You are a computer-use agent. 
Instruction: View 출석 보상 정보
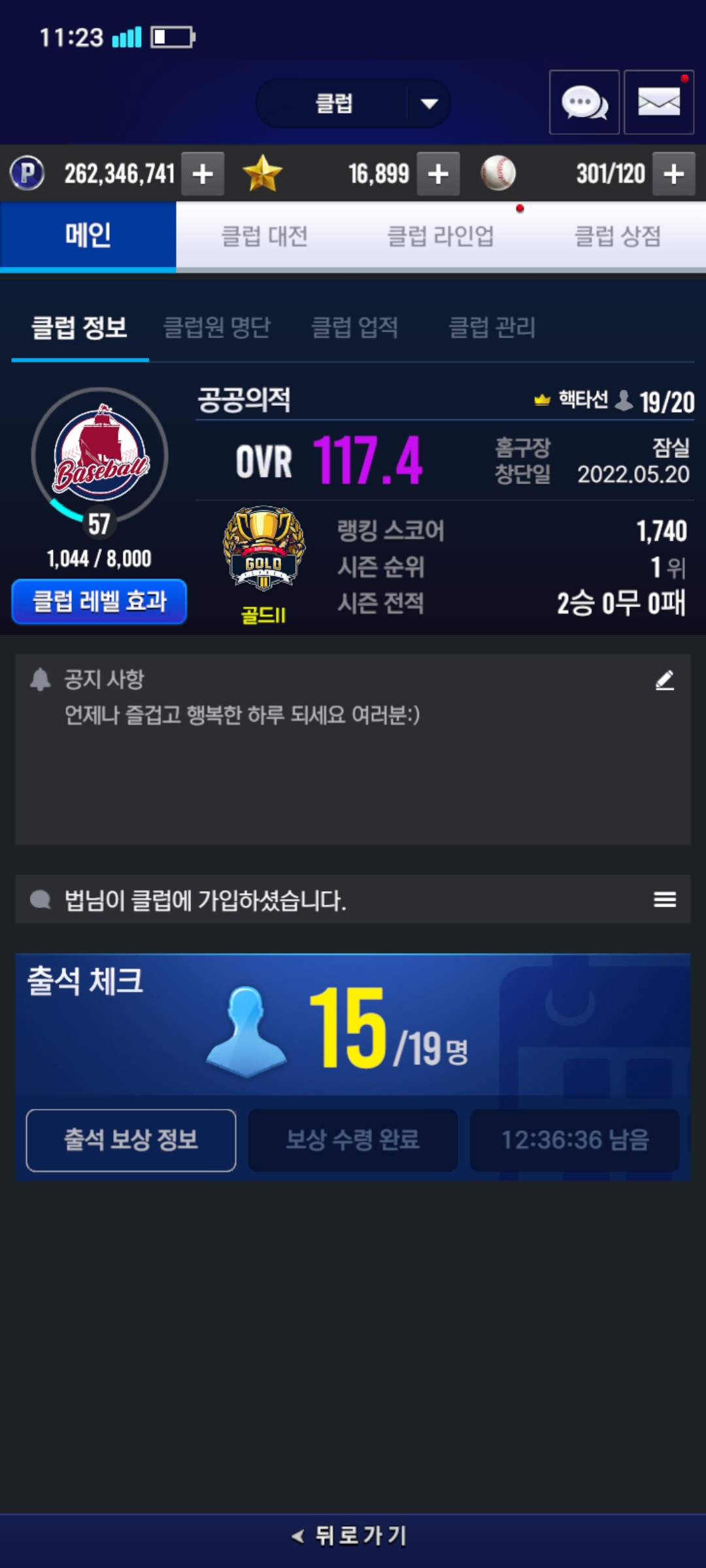[x=131, y=1140]
